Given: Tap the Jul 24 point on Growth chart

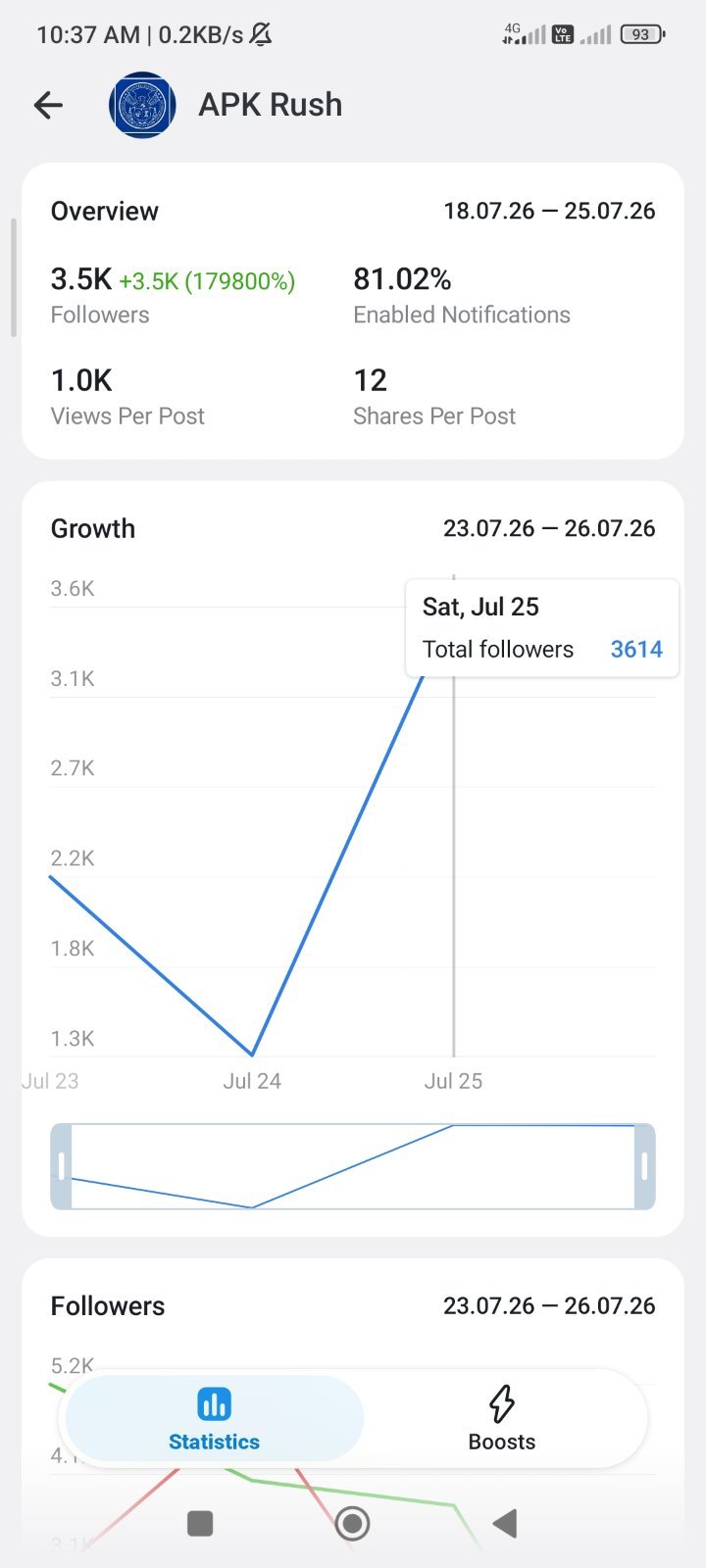Looking at the screenshot, I should pyautogui.click(x=253, y=1054).
